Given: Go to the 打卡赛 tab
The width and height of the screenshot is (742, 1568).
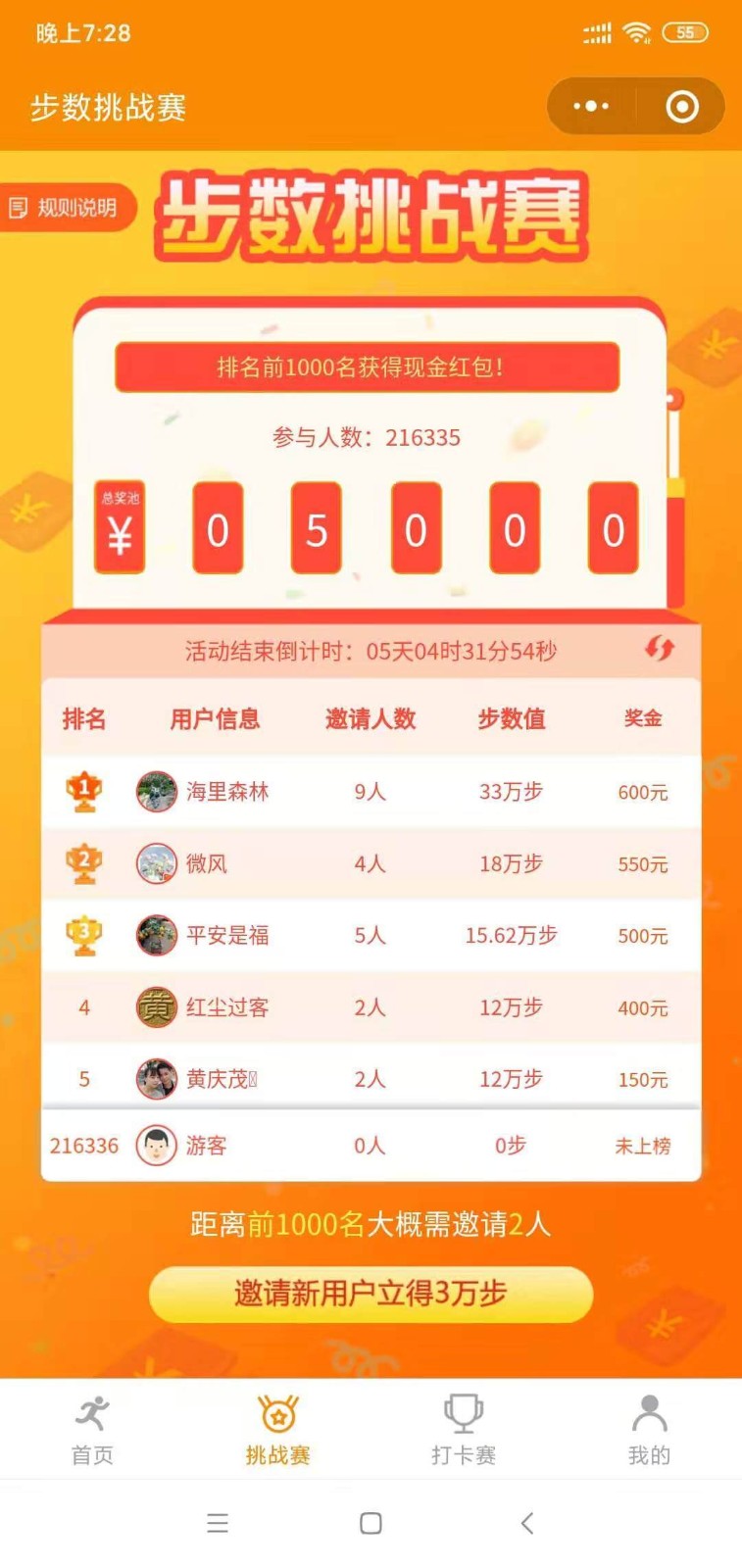Looking at the screenshot, I should point(464,1431).
